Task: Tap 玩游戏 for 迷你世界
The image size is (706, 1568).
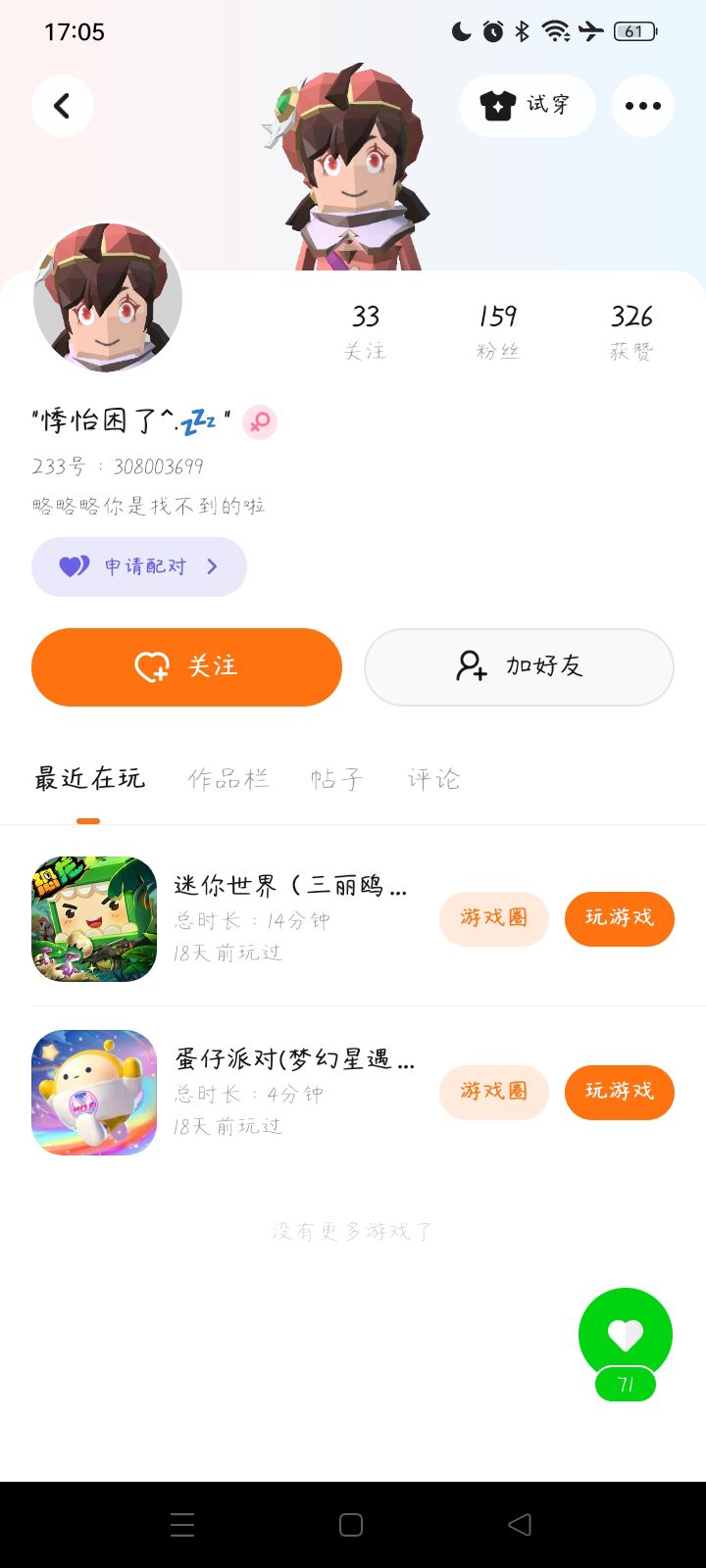Action: (x=619, y=918)
